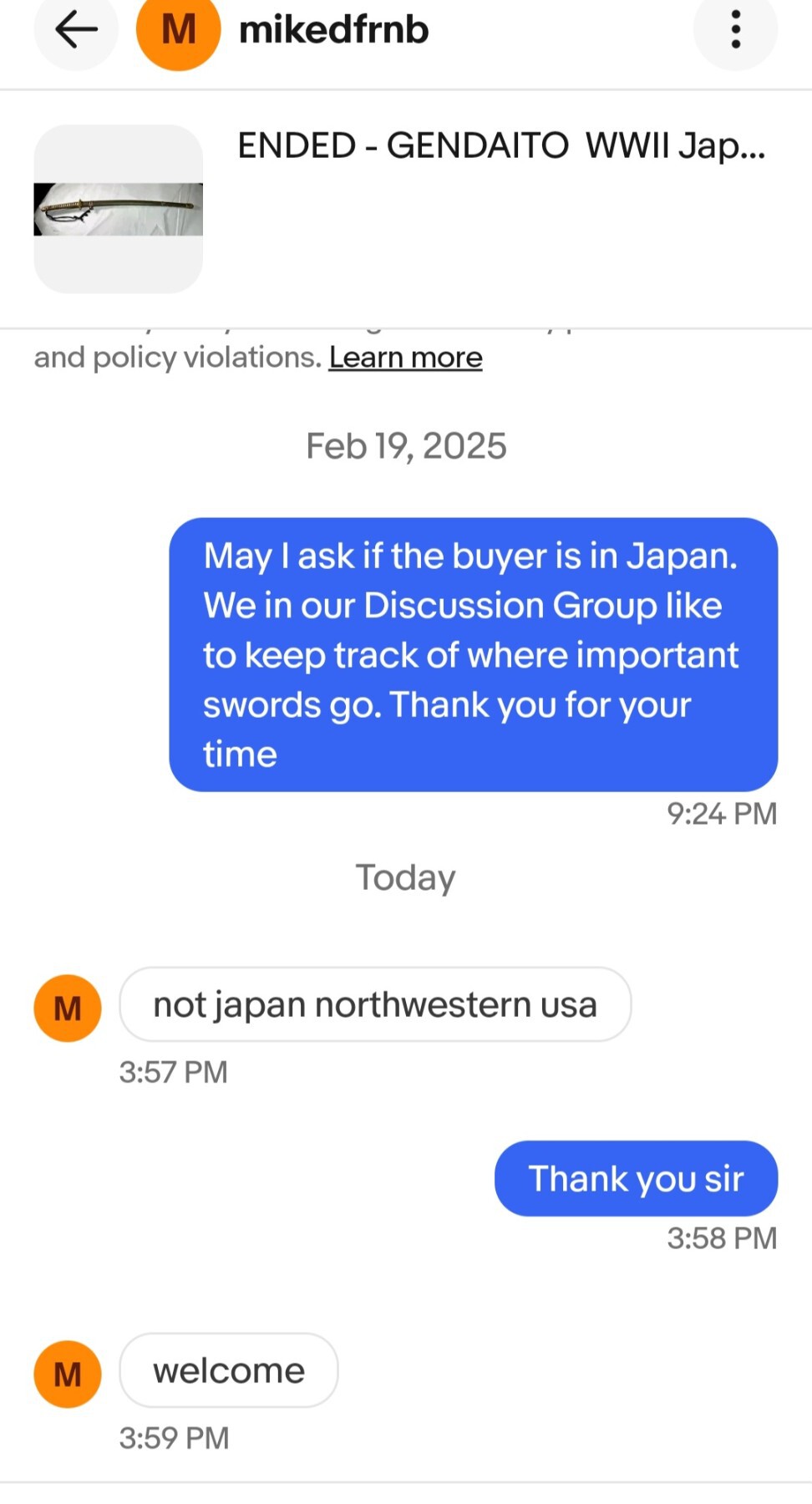Open the three-dot overflow menu

tap(735, 29)
